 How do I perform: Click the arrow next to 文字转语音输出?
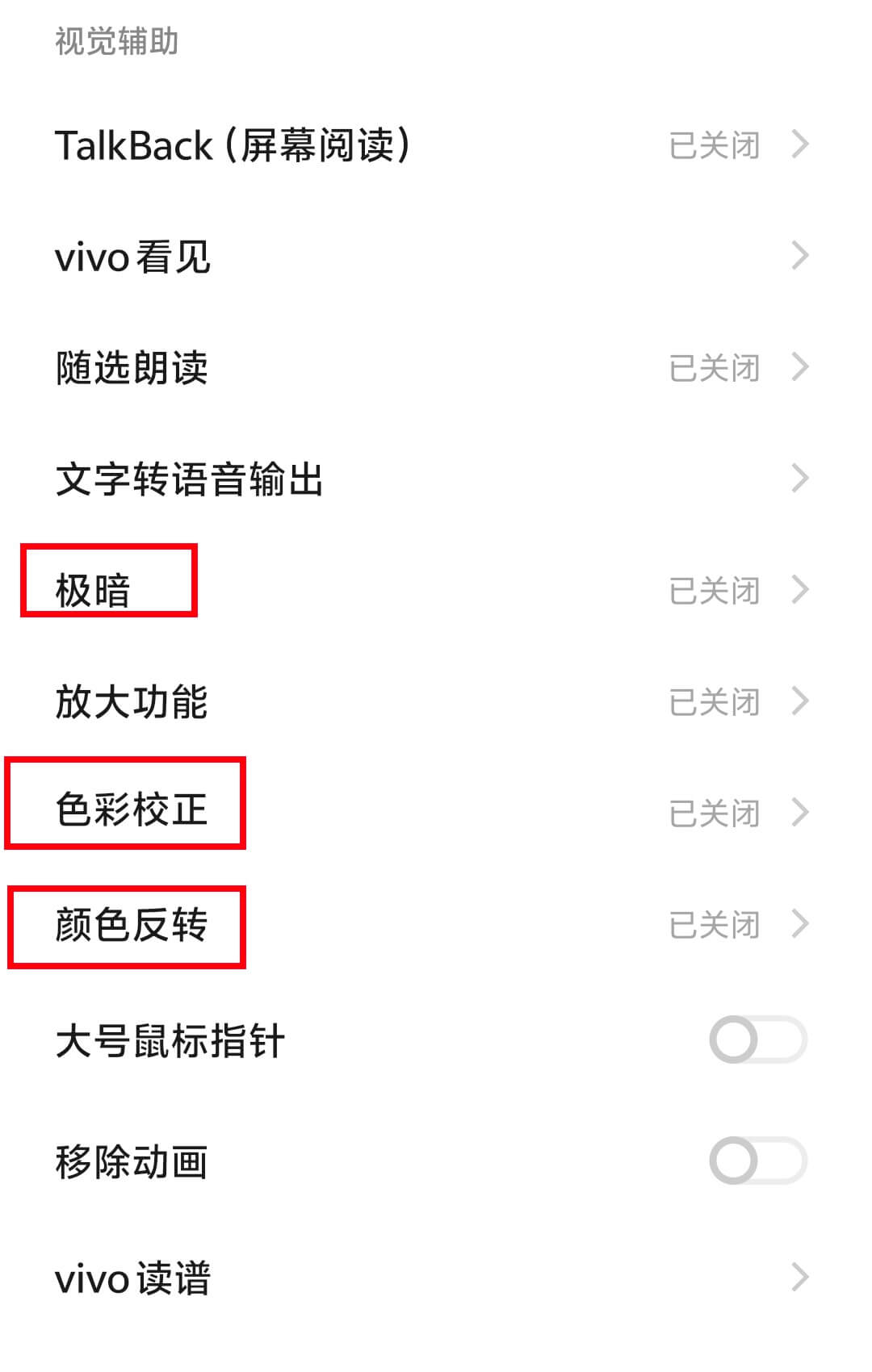801,477
